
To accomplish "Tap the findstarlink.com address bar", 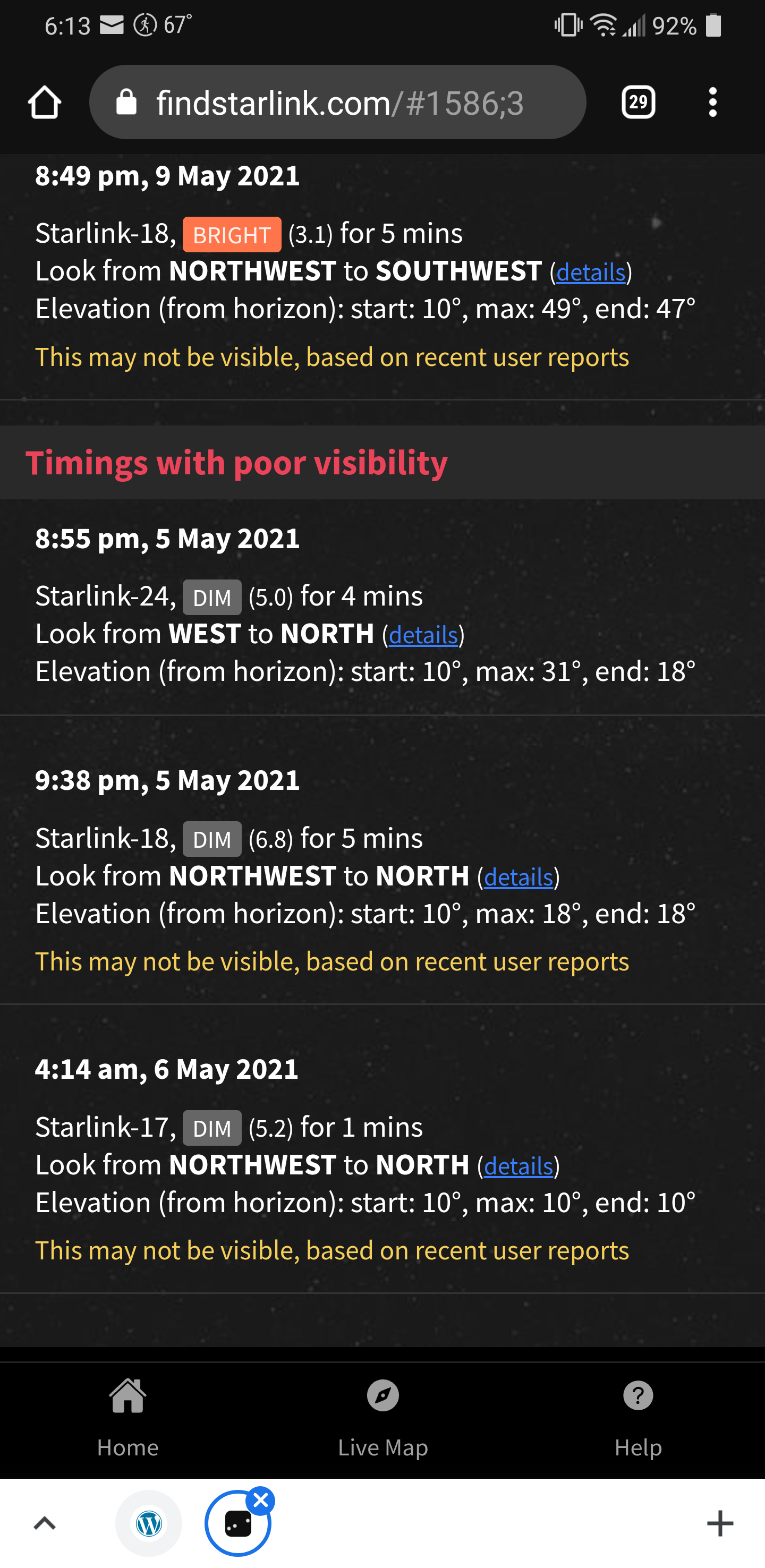I will tap(338, 103).
